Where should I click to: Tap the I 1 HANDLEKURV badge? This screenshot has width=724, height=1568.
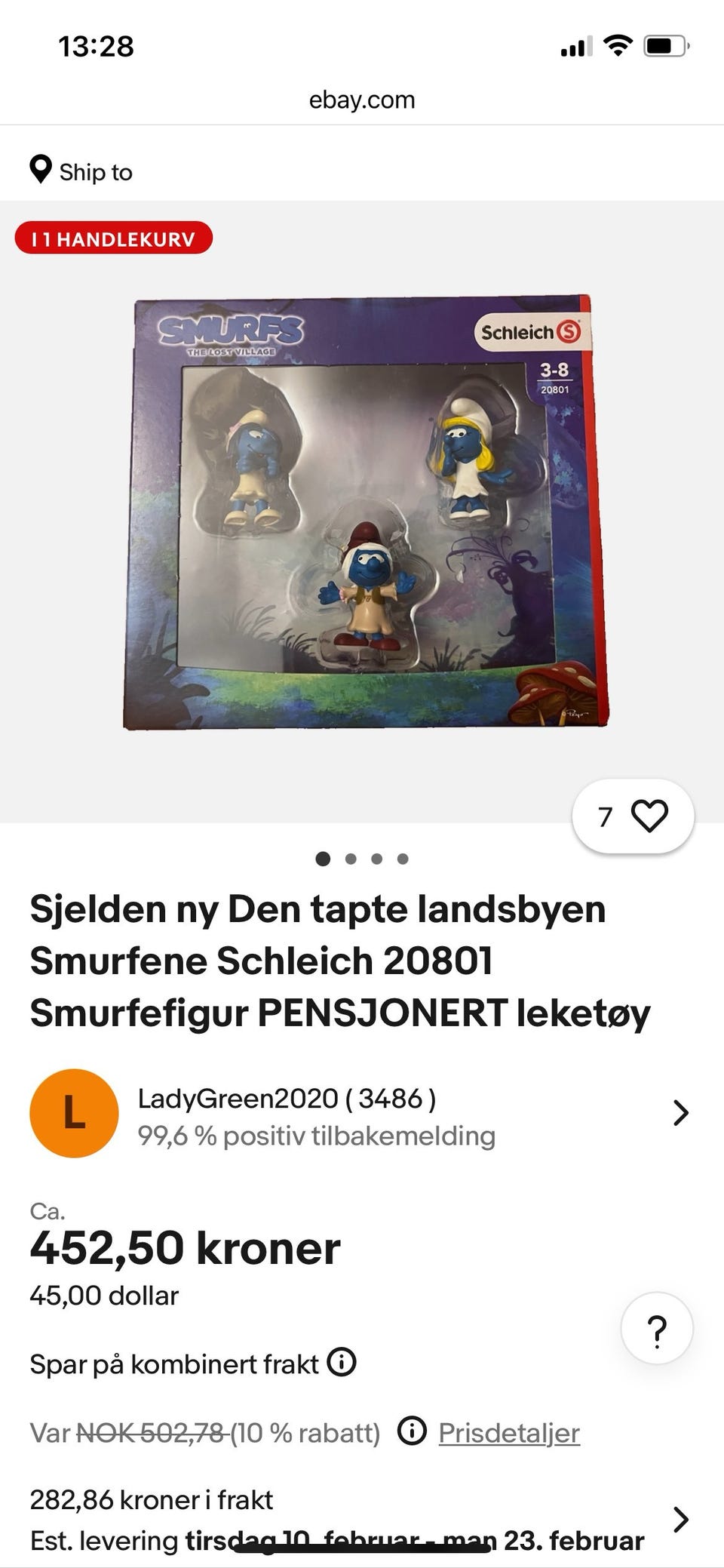(x=114, y=238)
